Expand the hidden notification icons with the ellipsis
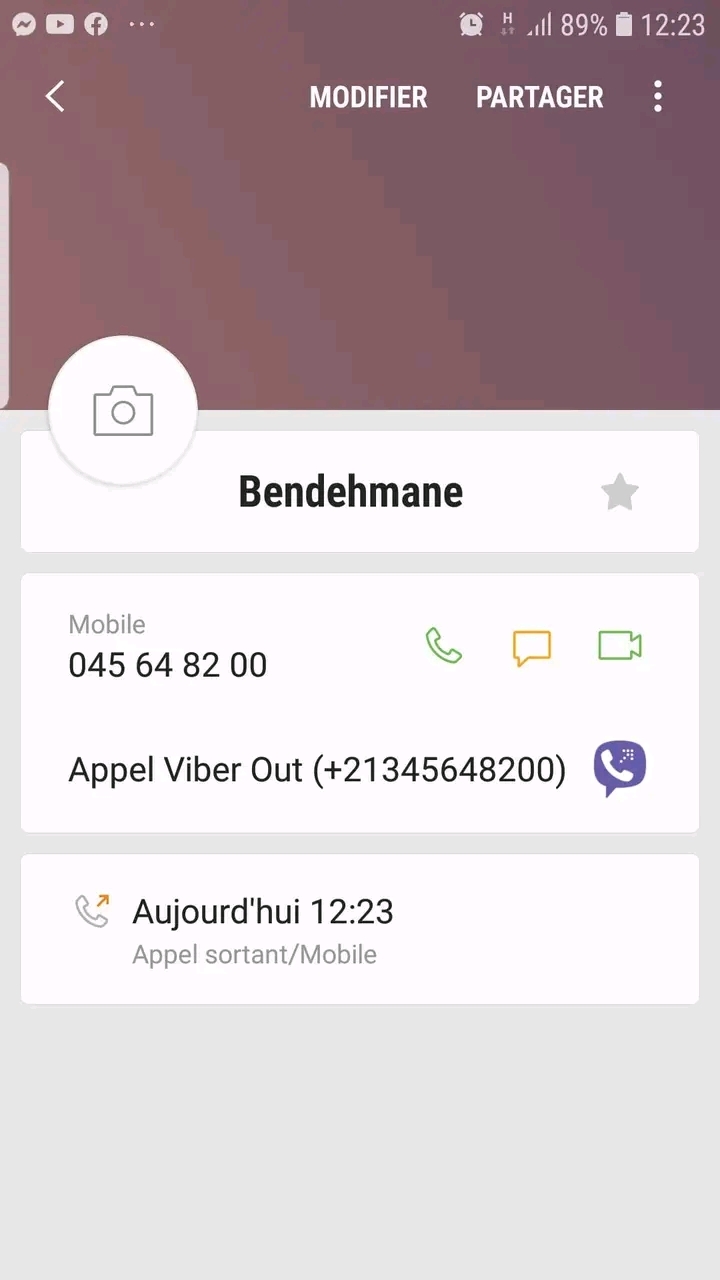Image resolution: width=720 pixels, height=1280 pixels. pos(141,24)
